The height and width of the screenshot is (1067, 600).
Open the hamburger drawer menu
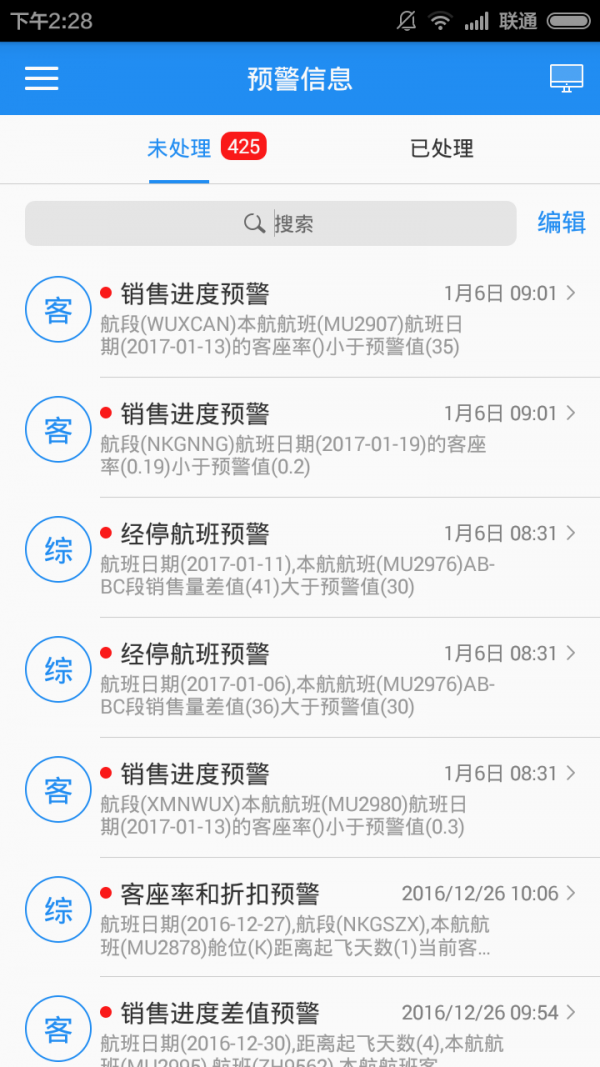click(41, 79)
